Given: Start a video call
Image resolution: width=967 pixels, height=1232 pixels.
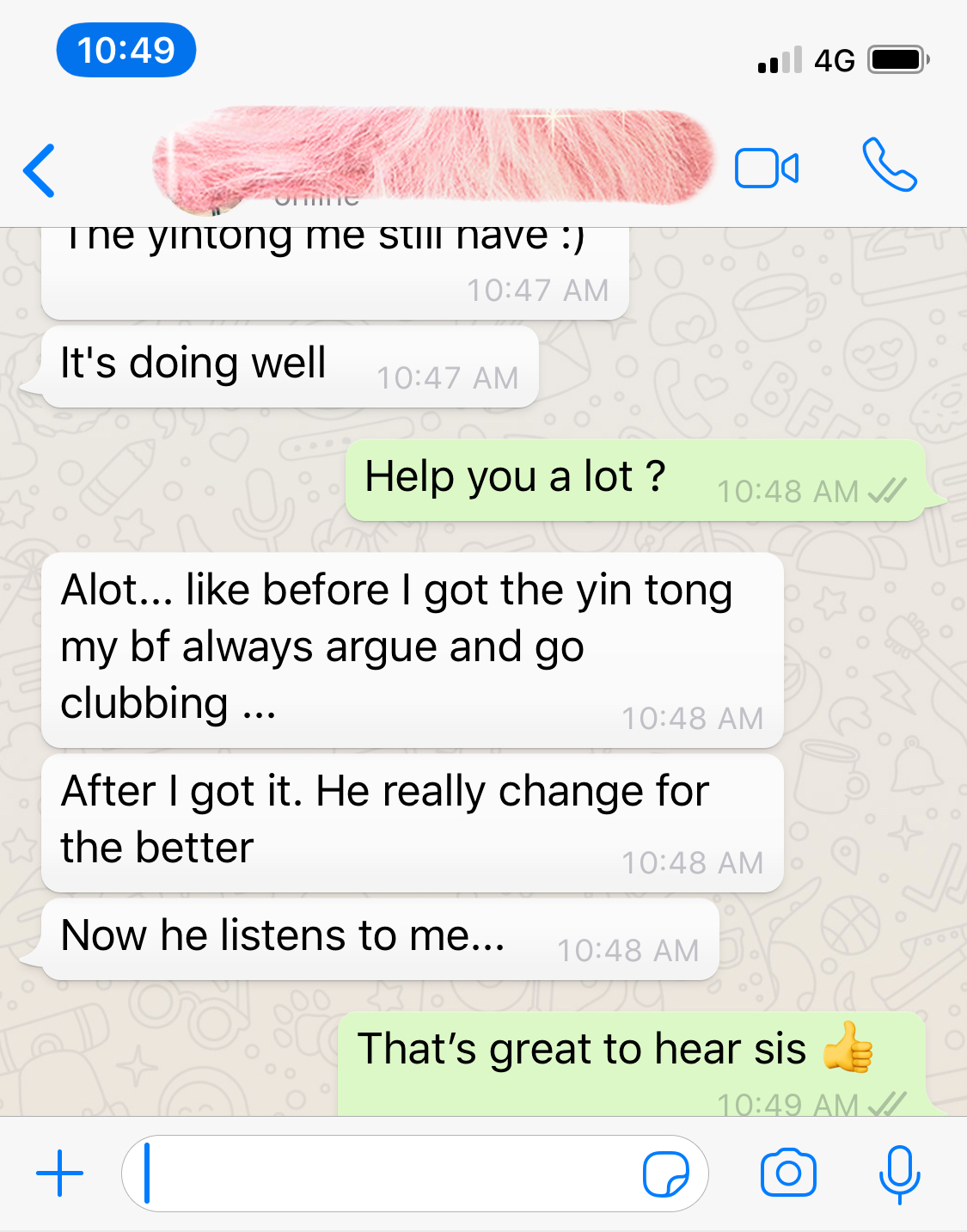Looking at the screenshot, I should (766, 168).
